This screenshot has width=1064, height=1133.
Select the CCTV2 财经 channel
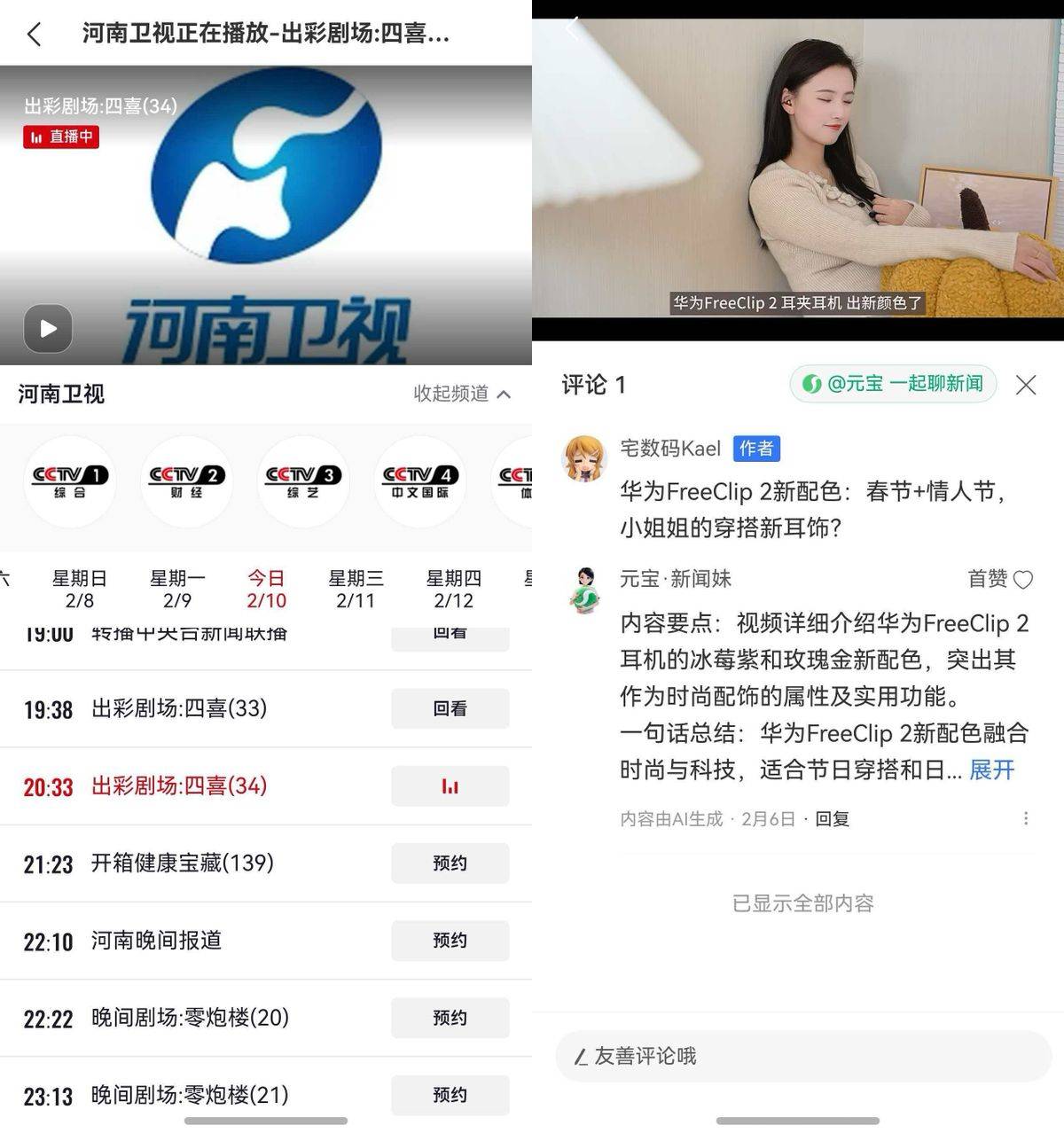pos(186,482)
